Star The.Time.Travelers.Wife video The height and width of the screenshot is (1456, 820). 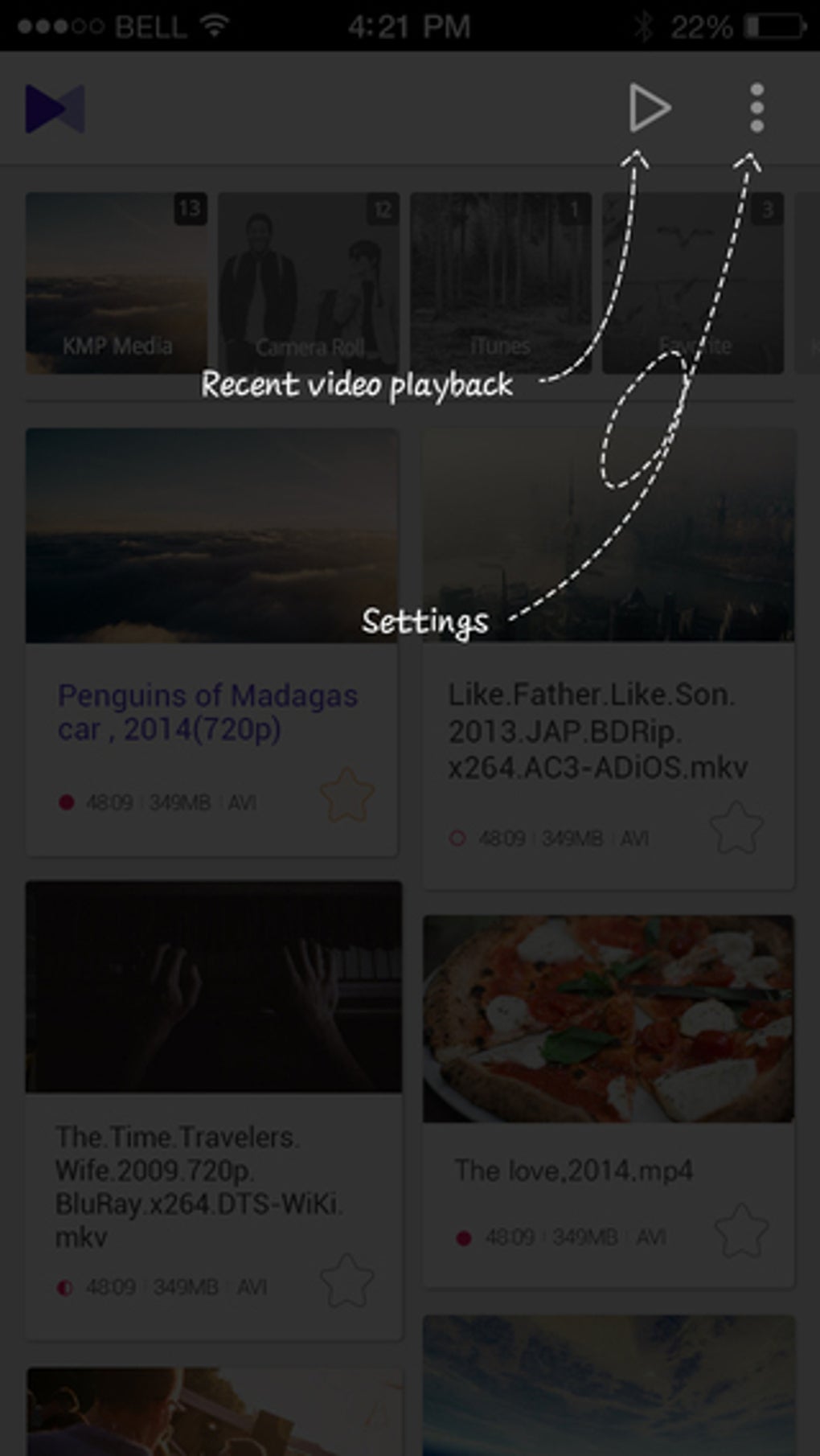pos(347,1281)
